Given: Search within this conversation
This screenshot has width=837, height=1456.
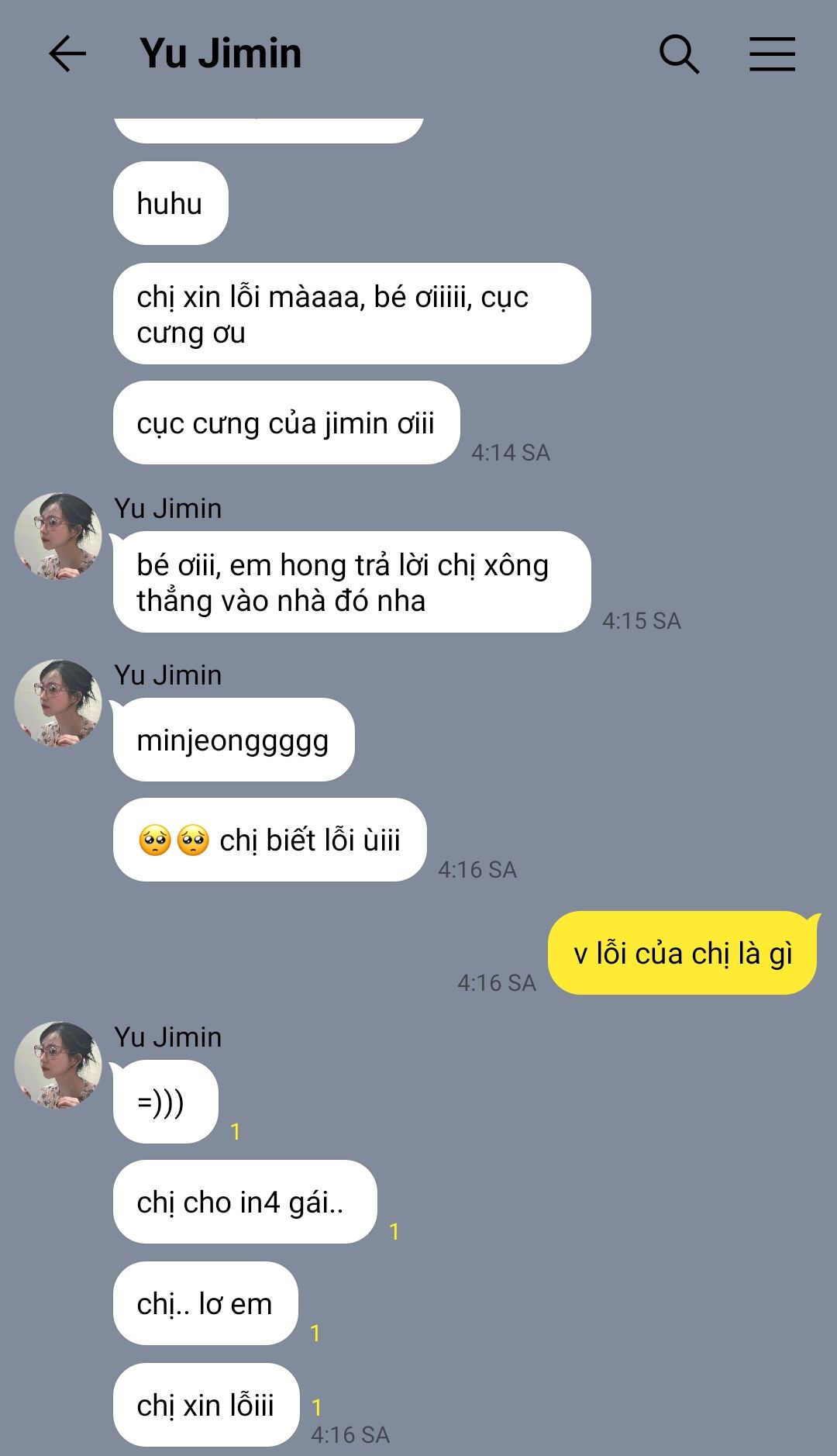Looking at the screenshot, I should [x=679, y=54].
